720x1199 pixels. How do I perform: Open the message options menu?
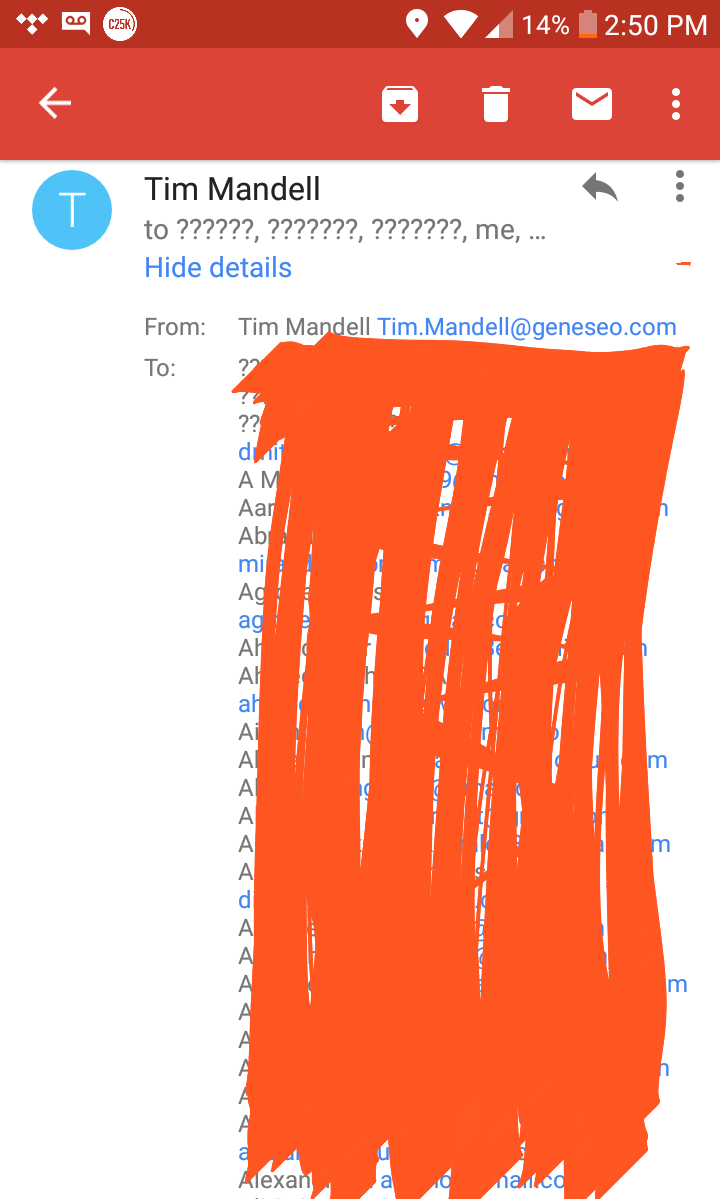click(x=680, y=187)
